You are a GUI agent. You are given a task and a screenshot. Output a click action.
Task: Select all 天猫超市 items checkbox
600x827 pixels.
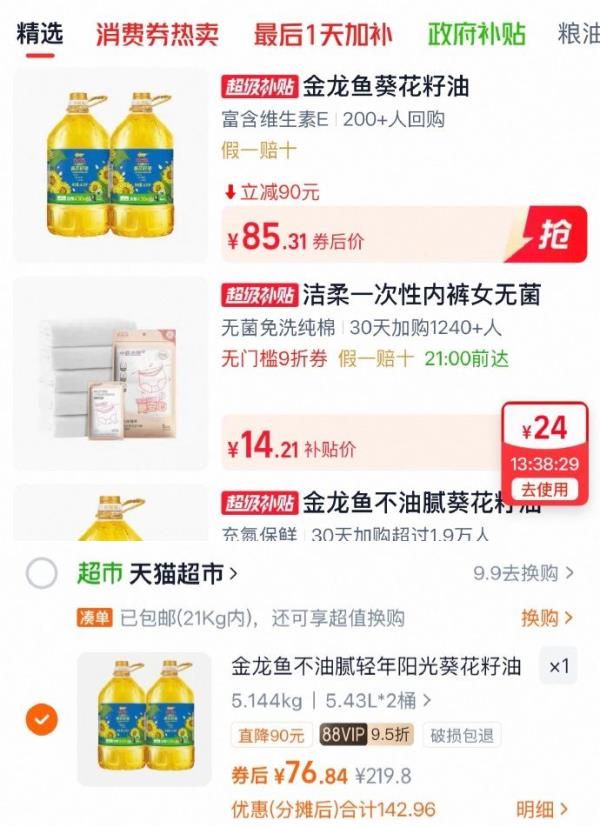42,574
